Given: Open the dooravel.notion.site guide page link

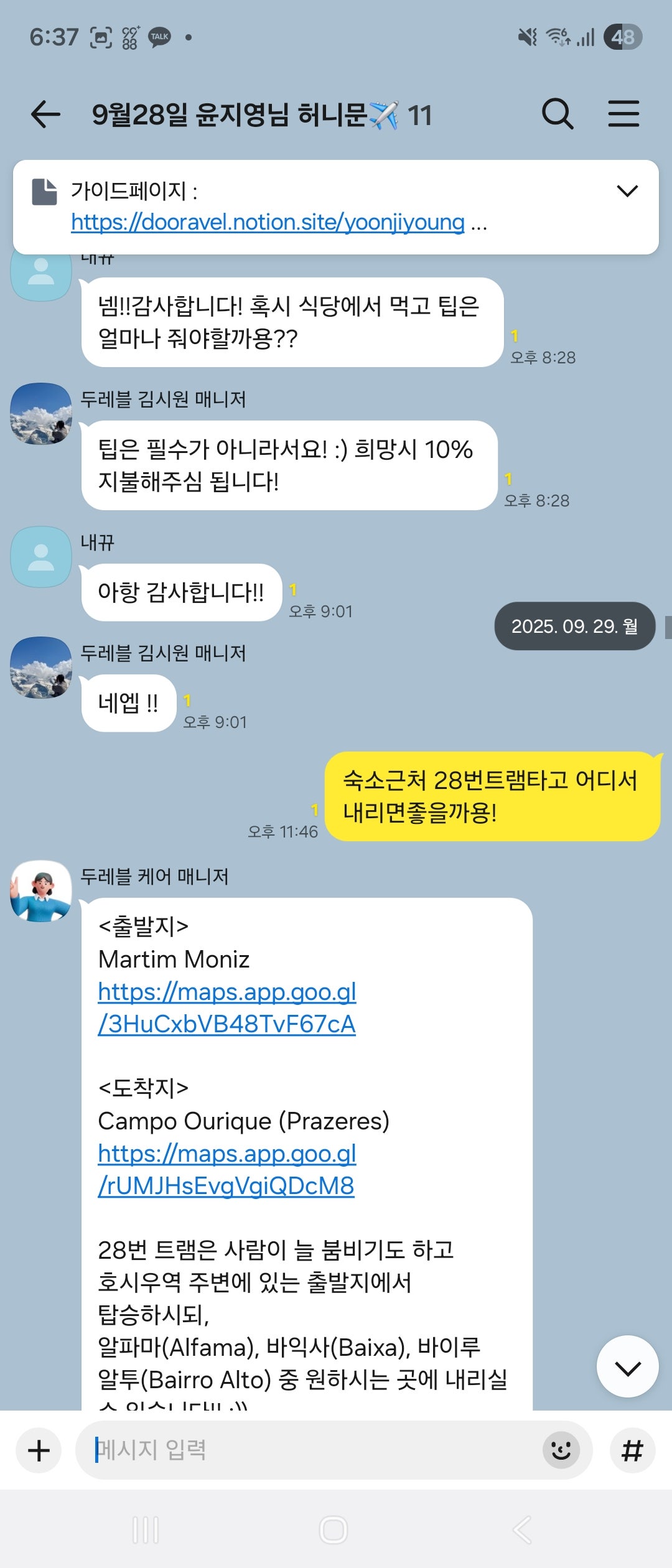Looking at the screenshot, I should (x=268, y=222).
